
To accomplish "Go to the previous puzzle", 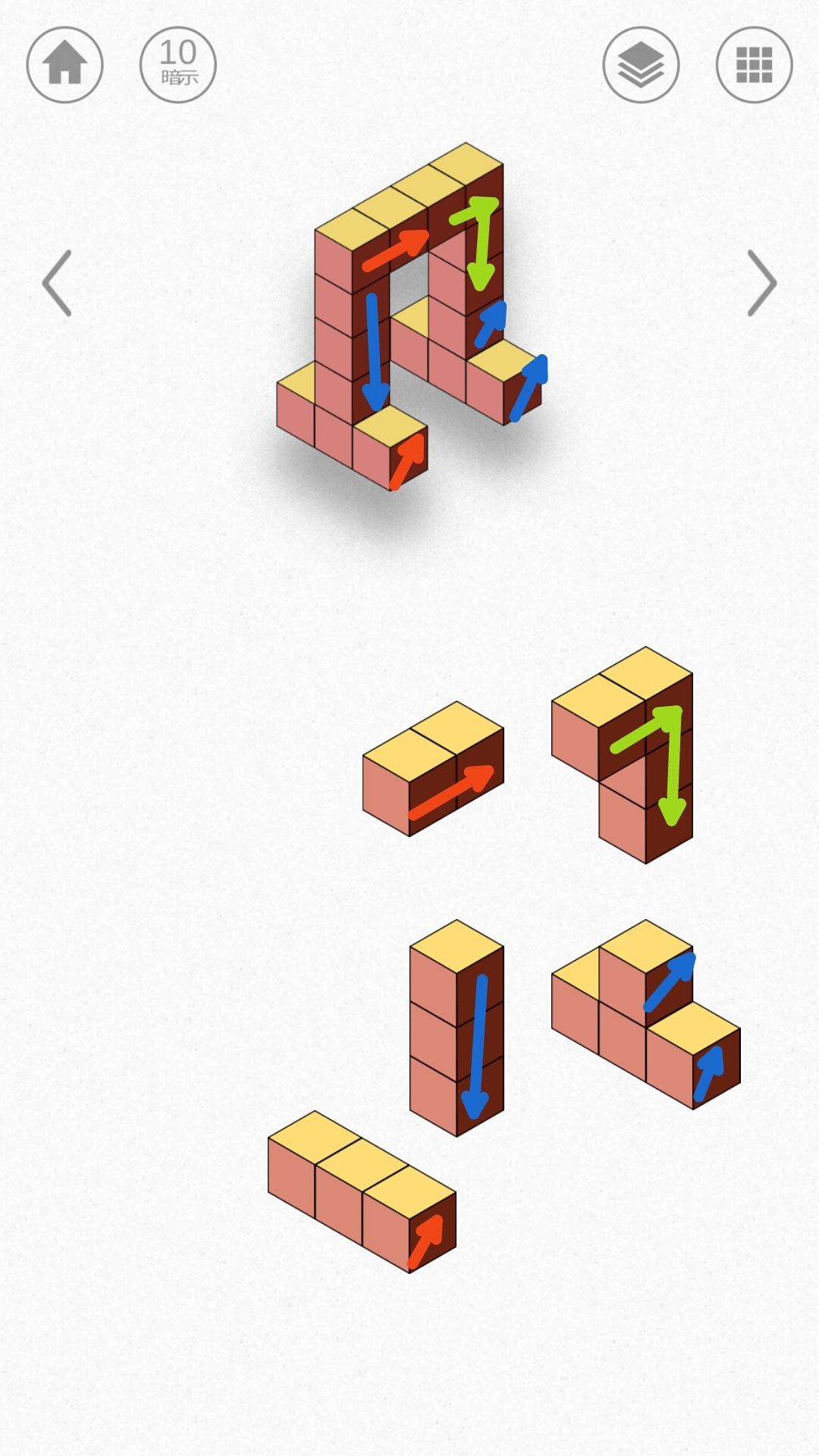I will 57,283.
